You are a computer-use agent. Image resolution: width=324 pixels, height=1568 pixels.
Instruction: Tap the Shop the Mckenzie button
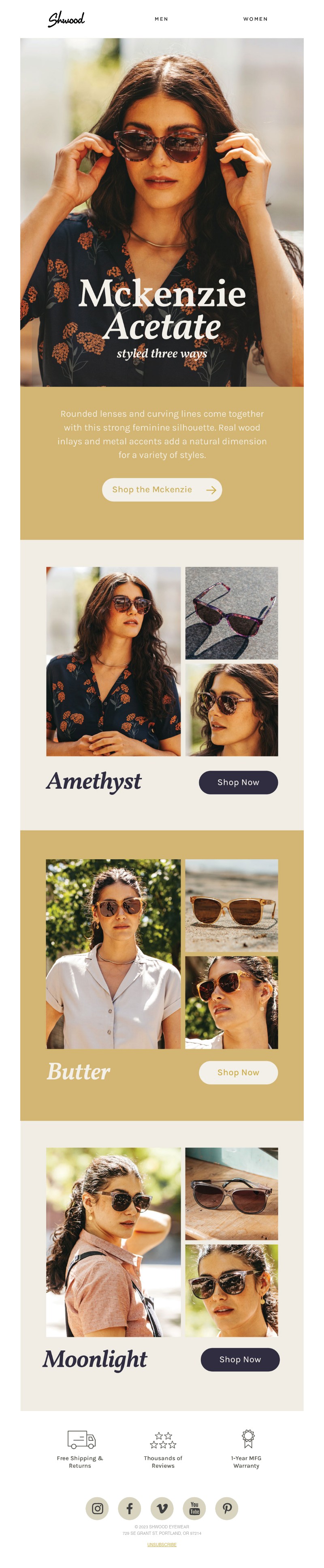162,489
